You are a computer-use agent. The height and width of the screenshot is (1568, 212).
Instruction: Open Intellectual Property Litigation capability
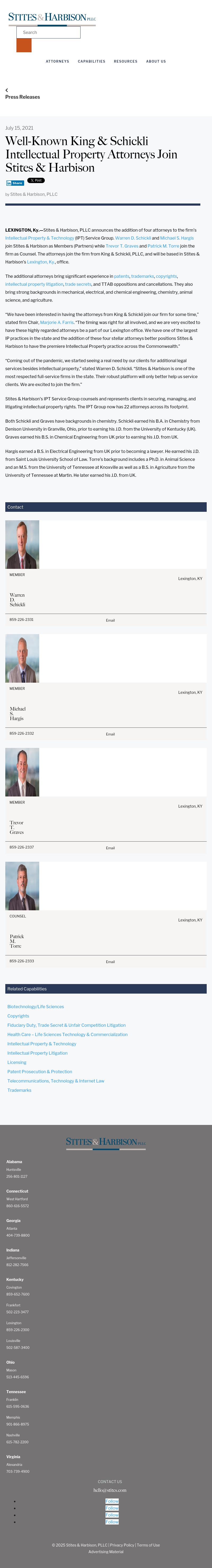pyautogui.click(x=37, y=1053)
